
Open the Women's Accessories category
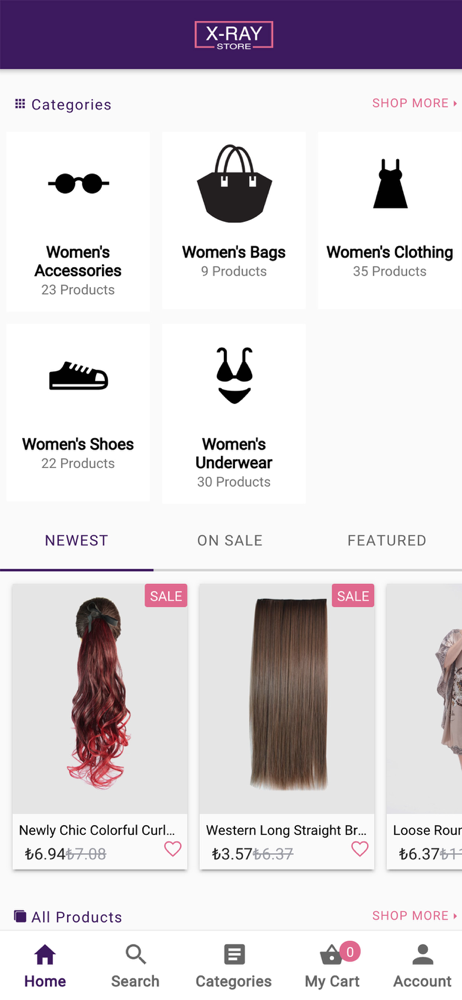tap(78, 221)
